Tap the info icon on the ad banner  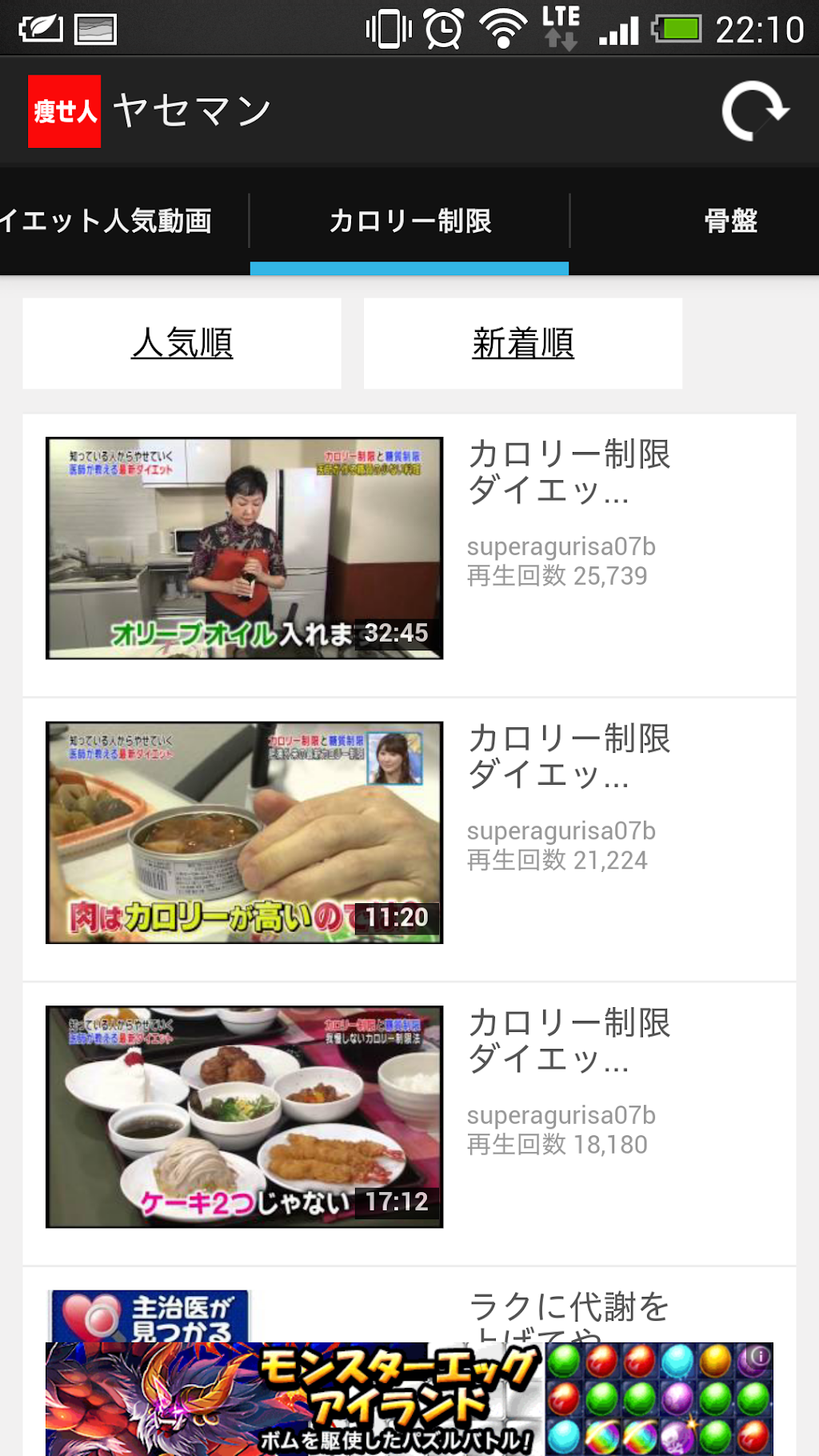point(761,1356)
